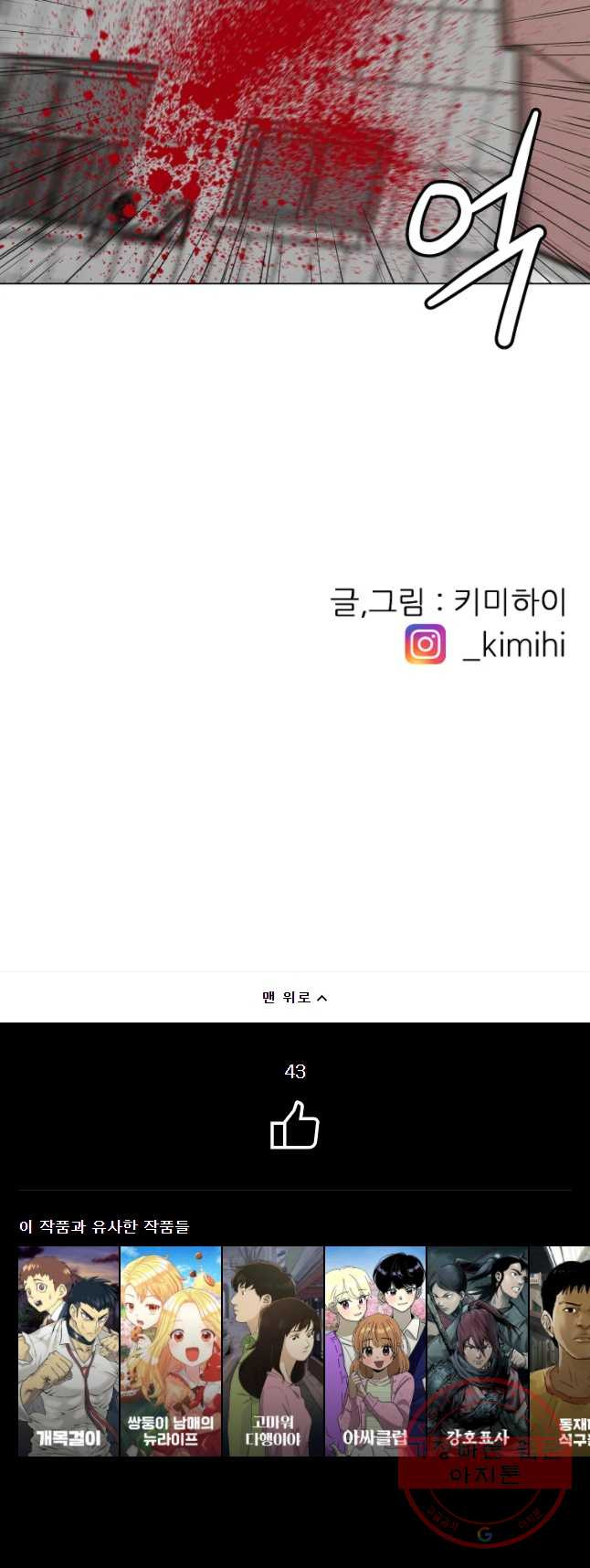590x1568 pixels.
Task: Like this episode with the thumbs-up
Action: [x=294, y=1125]
